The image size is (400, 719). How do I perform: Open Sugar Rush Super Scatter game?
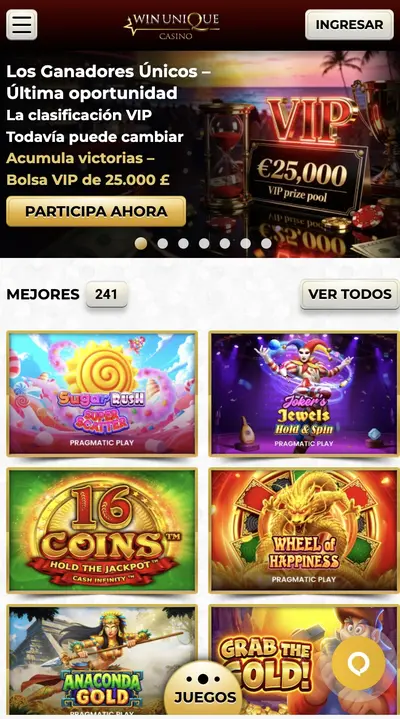[x=102, y=393]
